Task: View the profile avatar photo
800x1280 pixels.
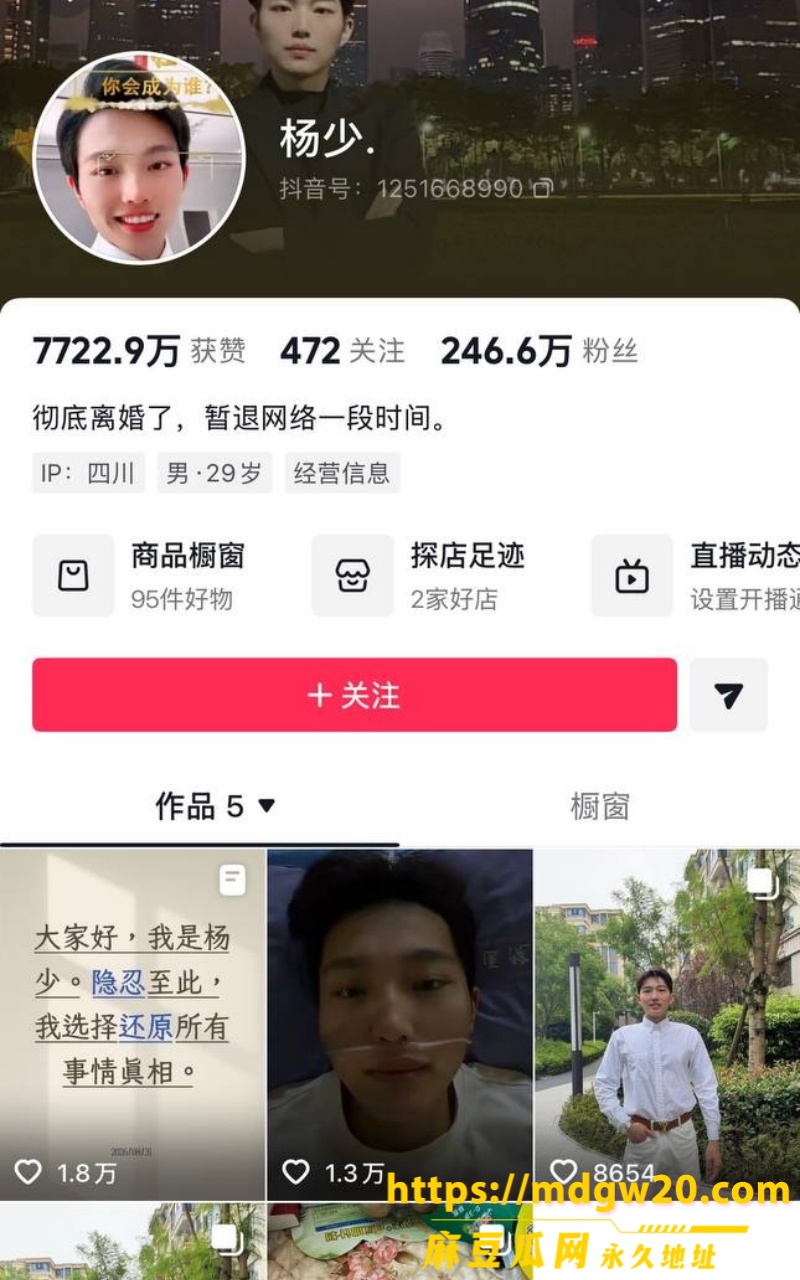Action: point(139,158)
